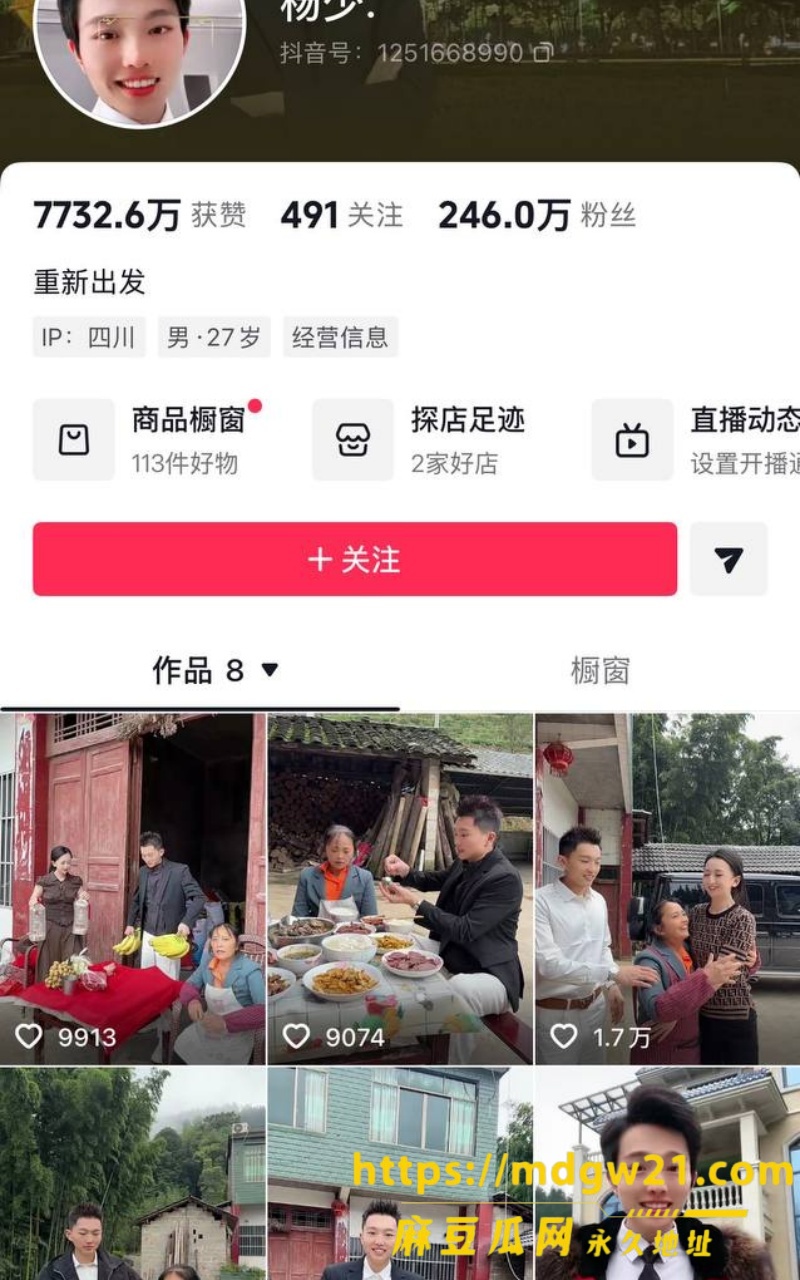Tap the red 关注 follow button

pyautogui.click(x=355, y=559)
